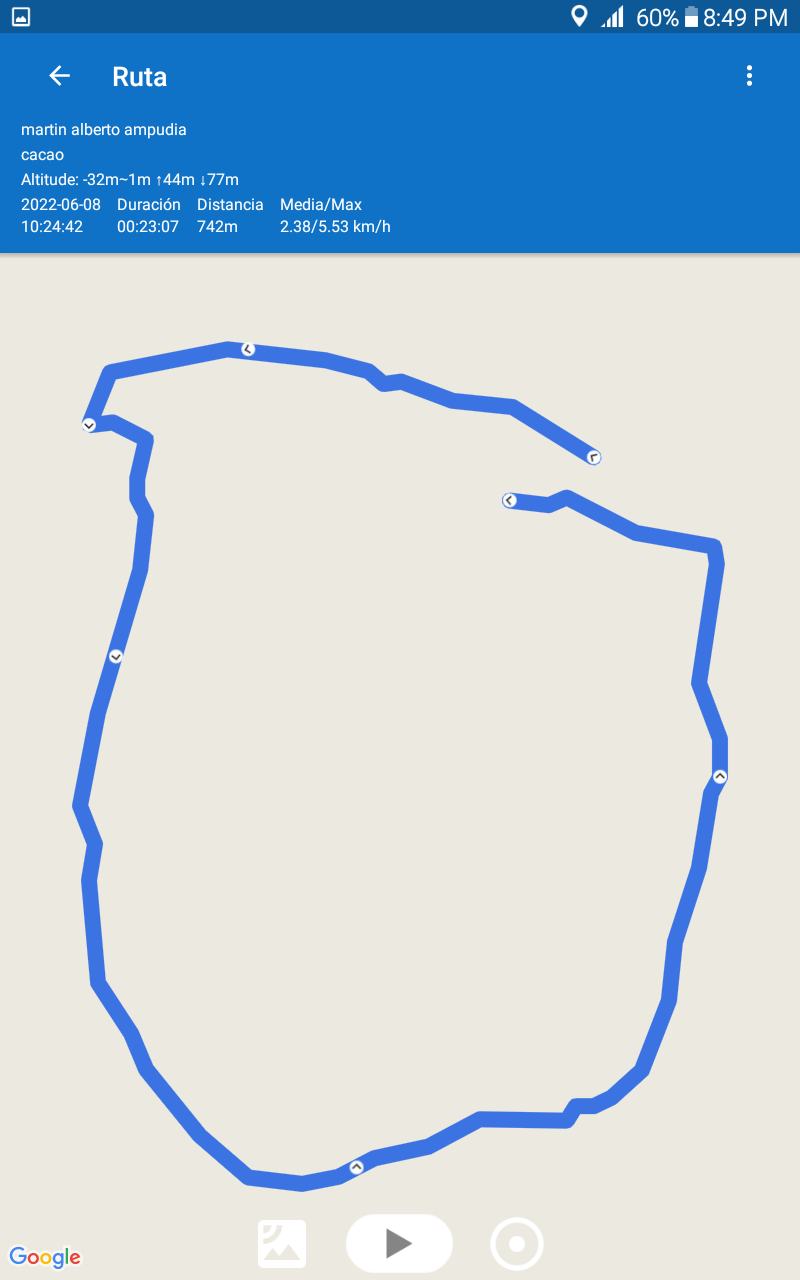Play the route animation
The height and width of the screenshot is (1280, 800).
(x=399, y=1243)
